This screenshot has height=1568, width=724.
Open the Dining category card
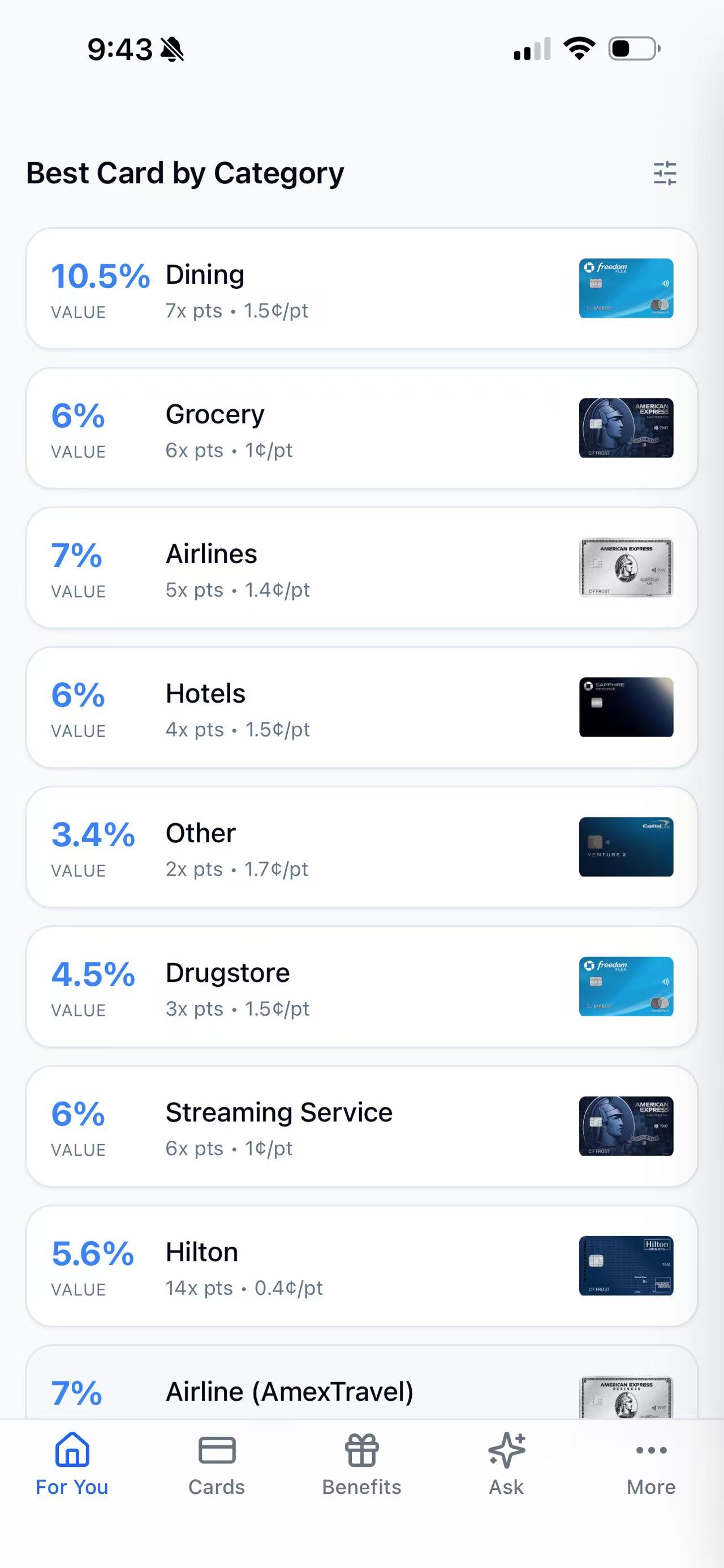[x=361, y=288]
